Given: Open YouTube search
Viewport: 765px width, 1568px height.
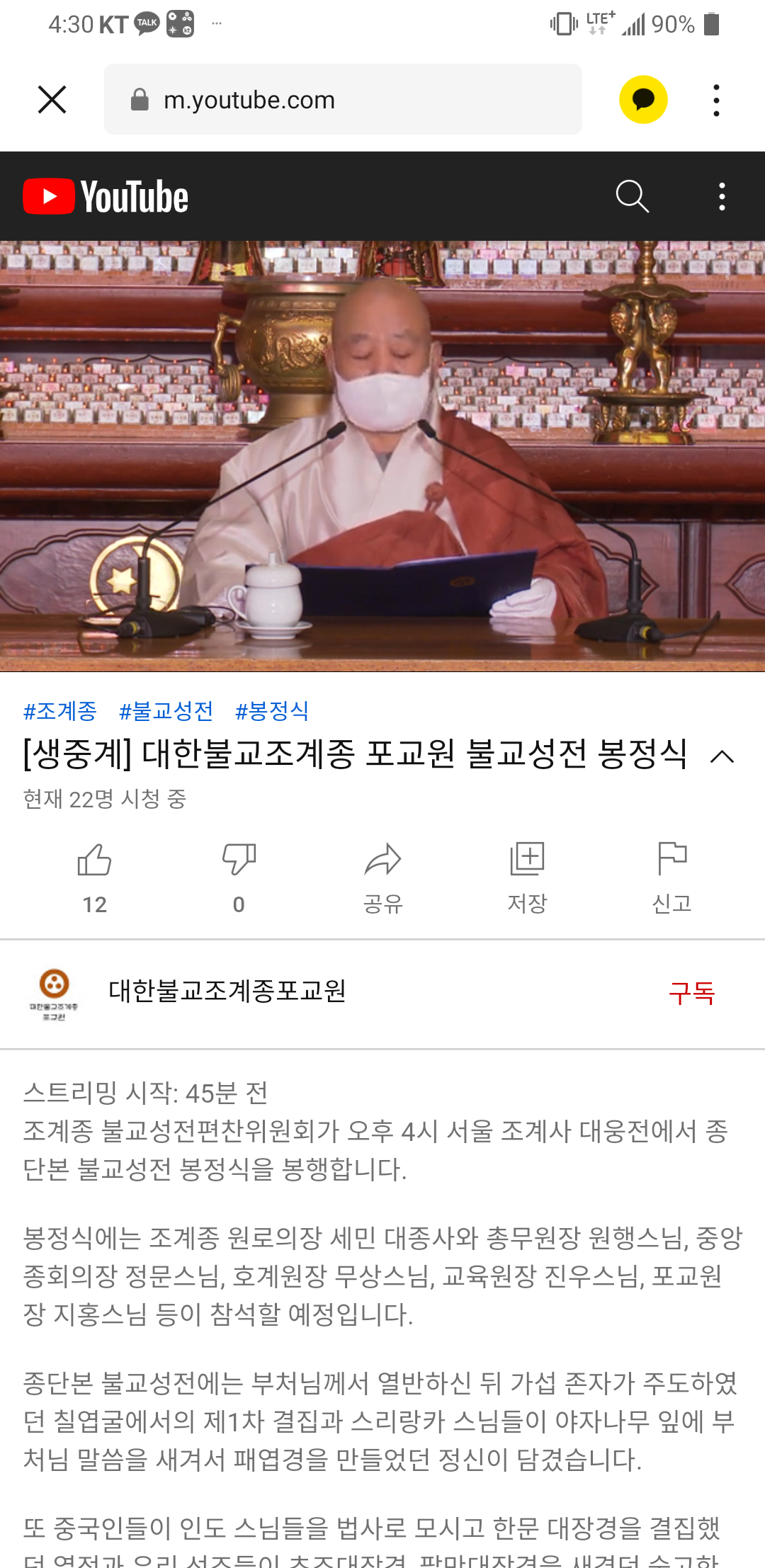Looking at the screenshot, I should pos(632,196).
